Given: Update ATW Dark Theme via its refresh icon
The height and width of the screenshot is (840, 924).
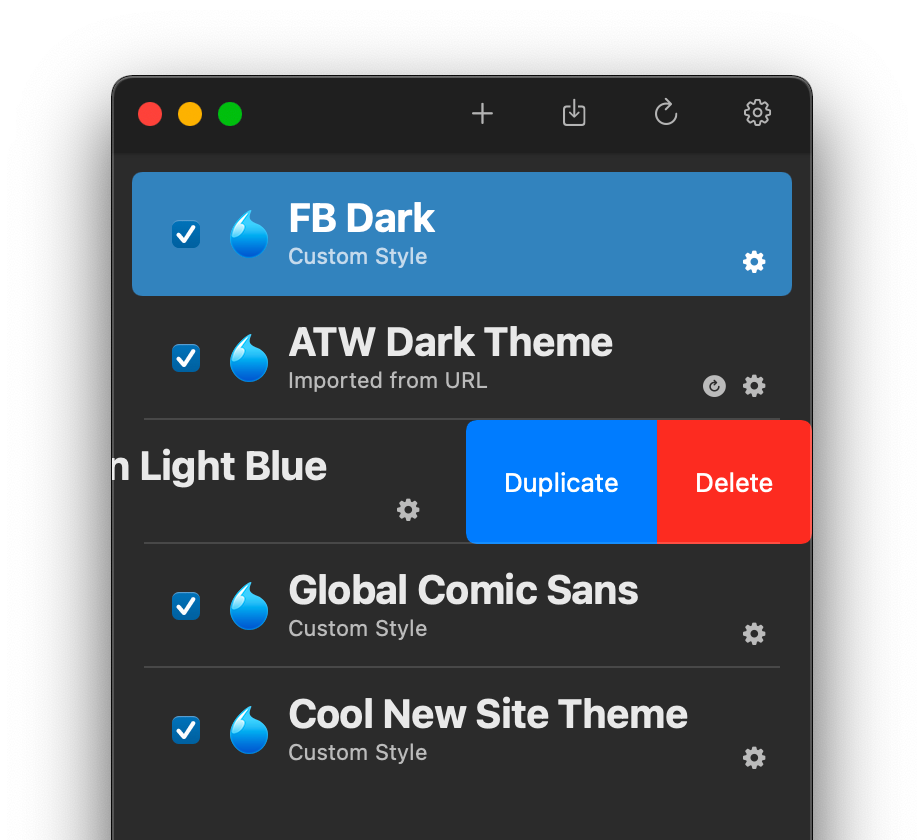Looking at the screenshot, I should 714,386.
